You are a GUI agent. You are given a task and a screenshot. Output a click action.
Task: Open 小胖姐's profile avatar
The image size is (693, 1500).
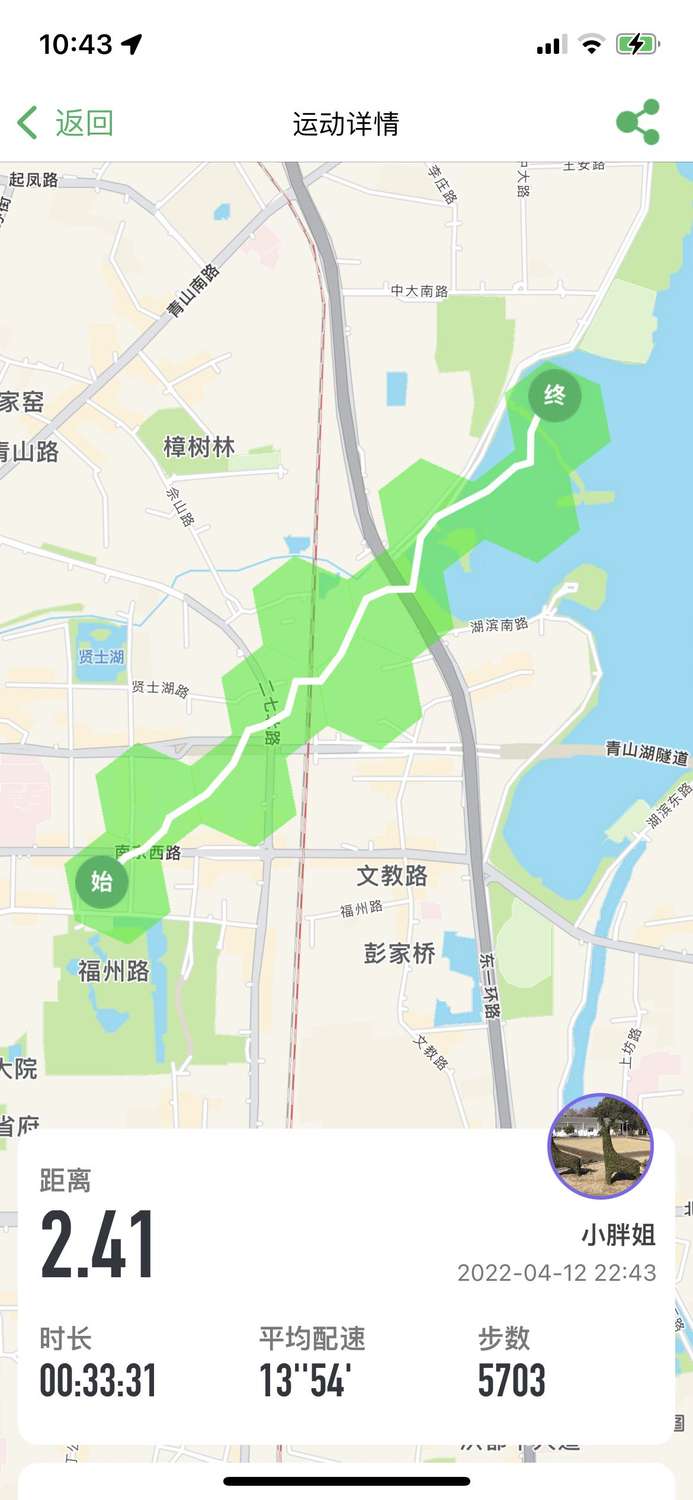[x=600, y=1146]
